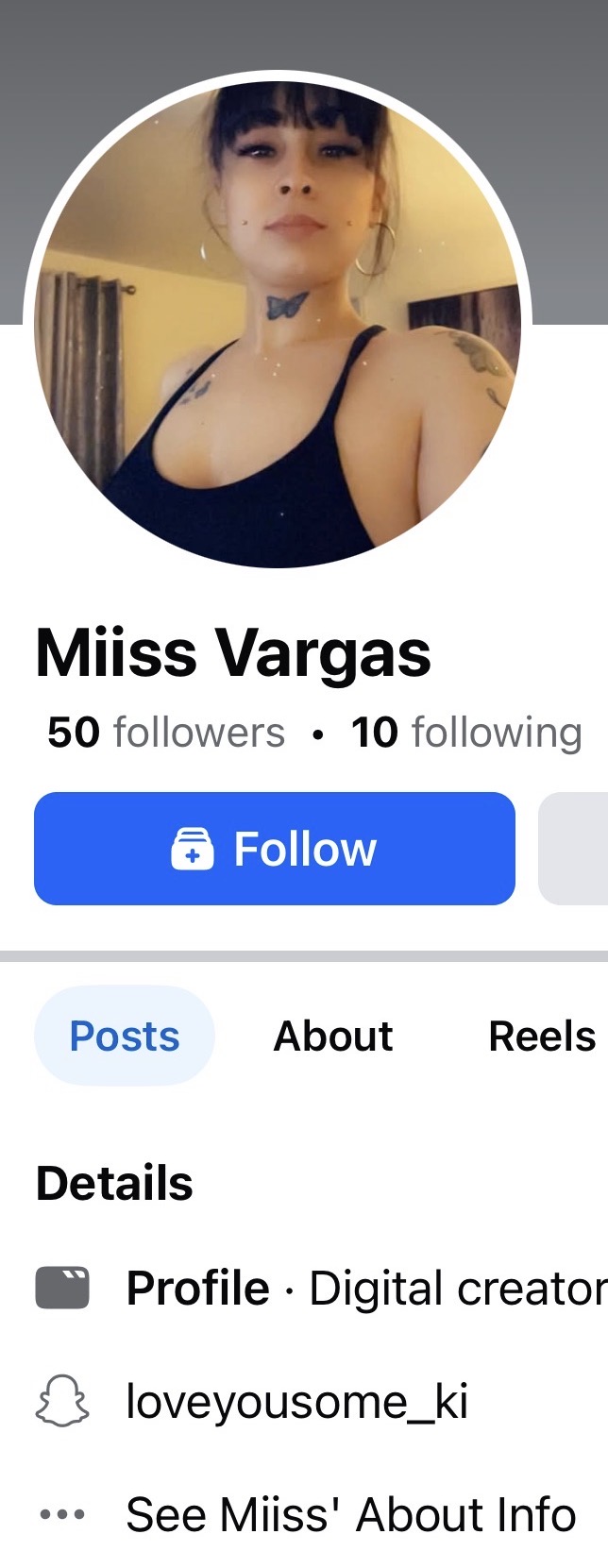The width and height of the screenshot is (608, 1568).
Task: Follow this profile
Action: point(275,849)
